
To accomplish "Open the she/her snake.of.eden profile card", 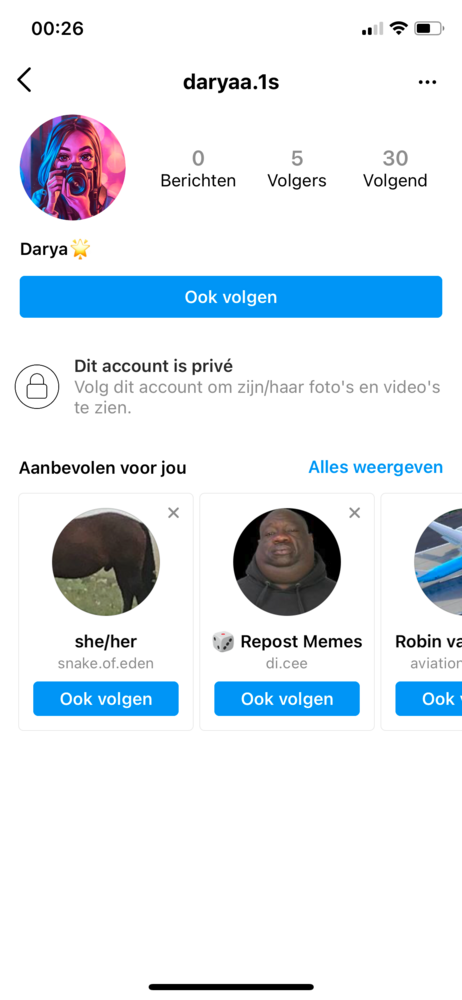I will click(106, 612).
